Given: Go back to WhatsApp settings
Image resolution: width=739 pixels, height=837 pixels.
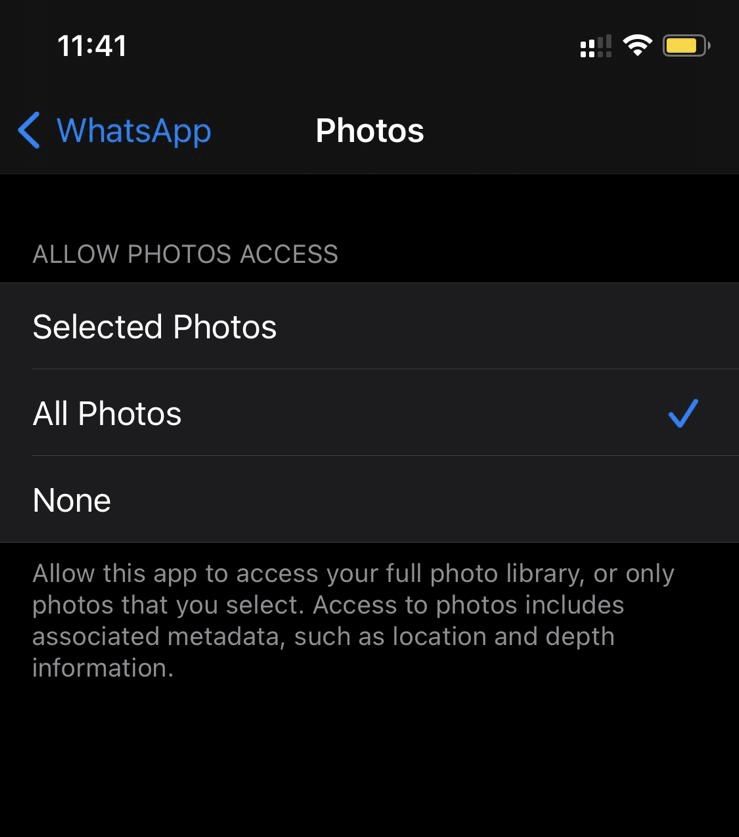Looking at the screenshot, I should 115,131.
